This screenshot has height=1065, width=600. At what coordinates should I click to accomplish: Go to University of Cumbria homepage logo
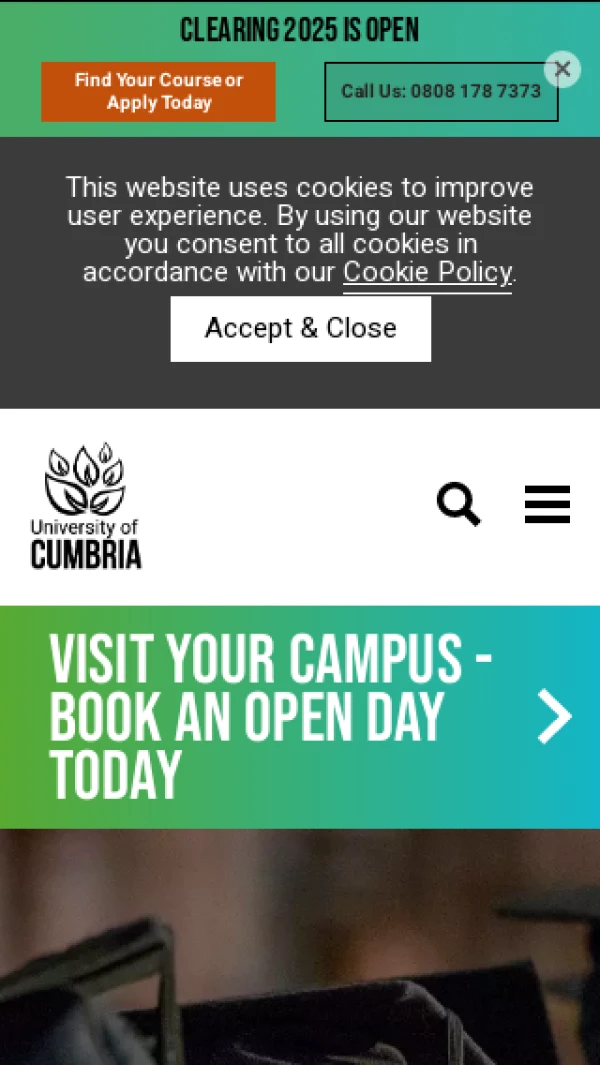pyautogui.click(x=86, y=507)
